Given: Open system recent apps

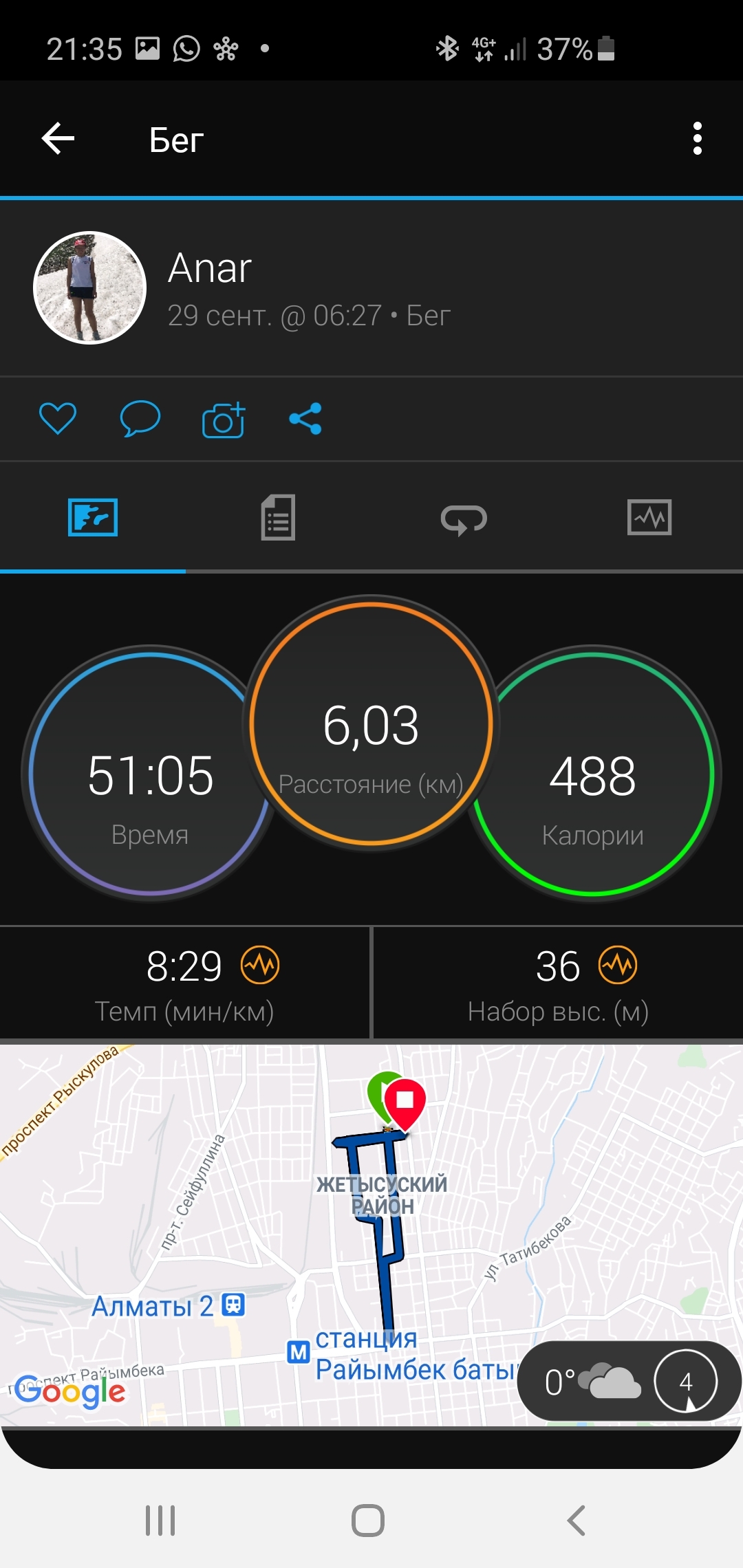Looking at the screenshot, I should [160, 1521].
